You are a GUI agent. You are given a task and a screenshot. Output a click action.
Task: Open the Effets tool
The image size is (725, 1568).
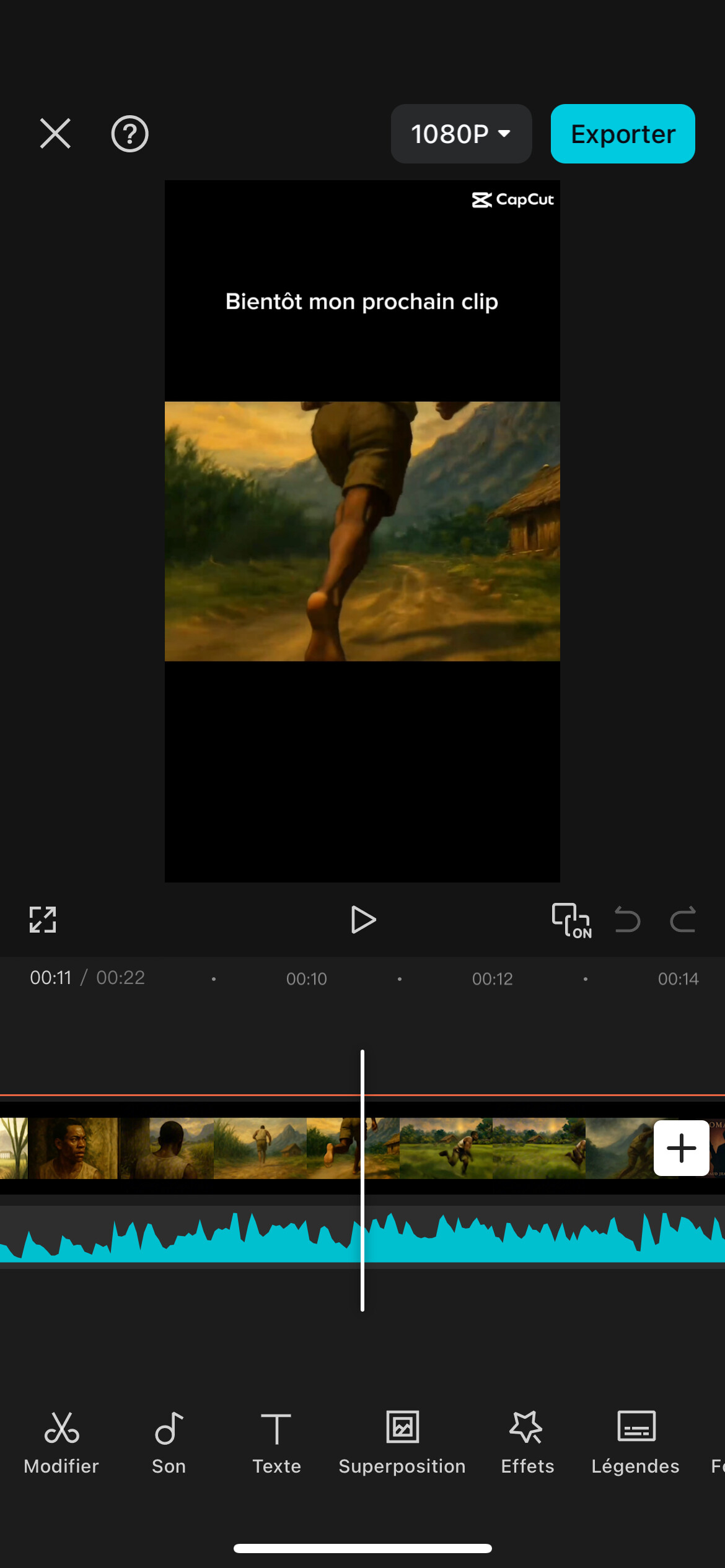click(x=527, y=1443)
